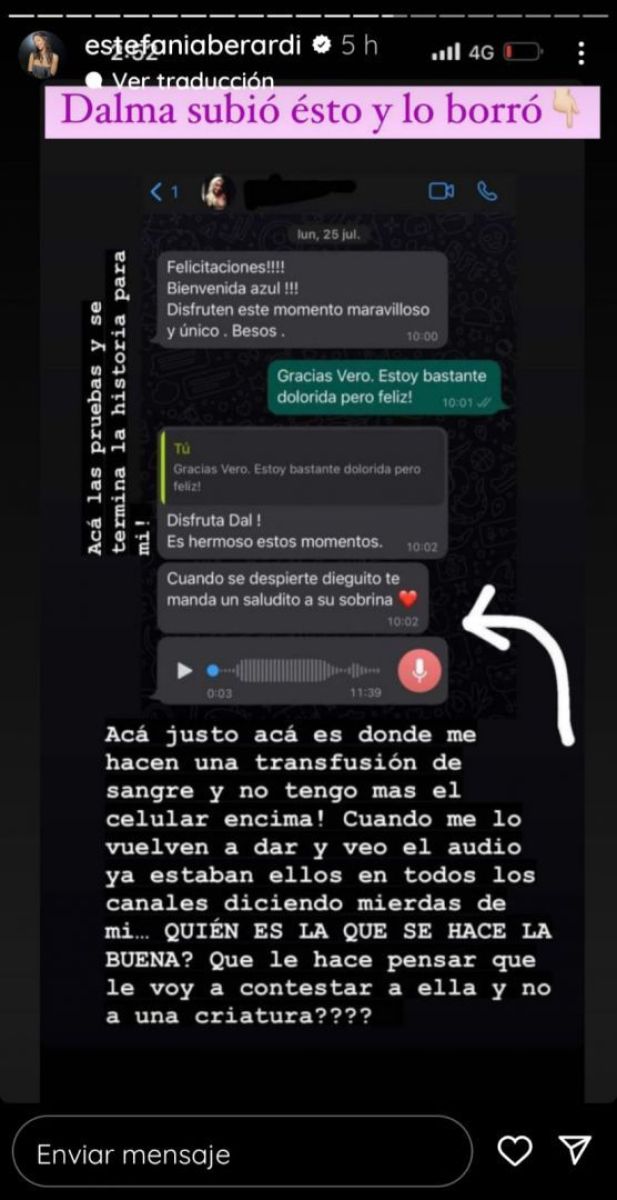This screenshot has width=617, height=1200.
Task: Like this story with the heart
Action: tap(515, 1152)
